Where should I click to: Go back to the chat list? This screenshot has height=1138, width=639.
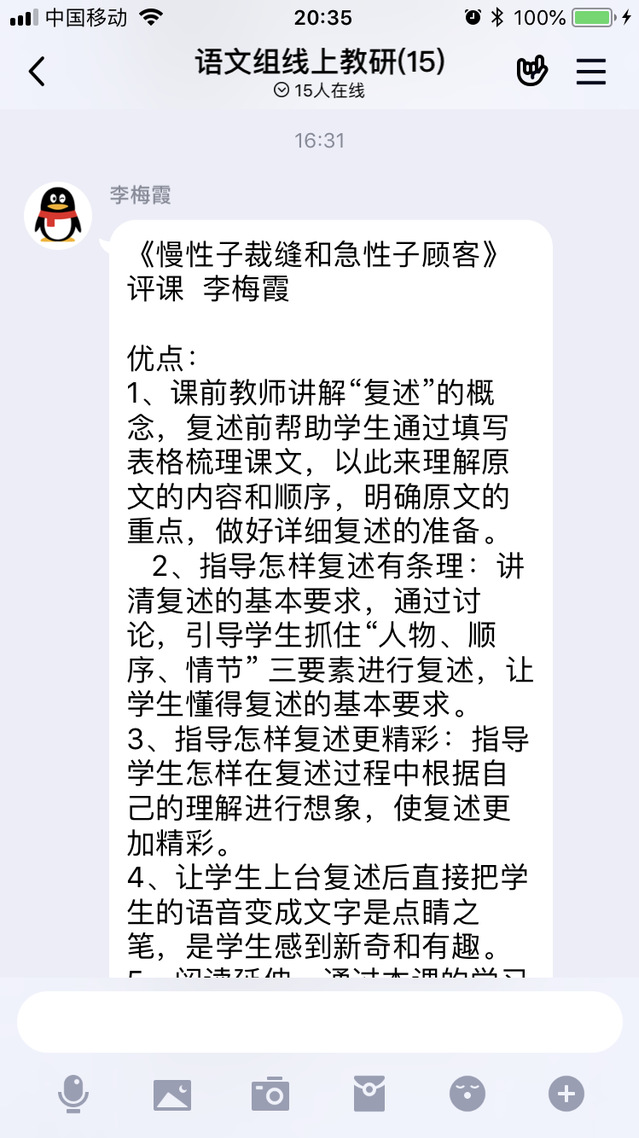[x=37, y=71]
